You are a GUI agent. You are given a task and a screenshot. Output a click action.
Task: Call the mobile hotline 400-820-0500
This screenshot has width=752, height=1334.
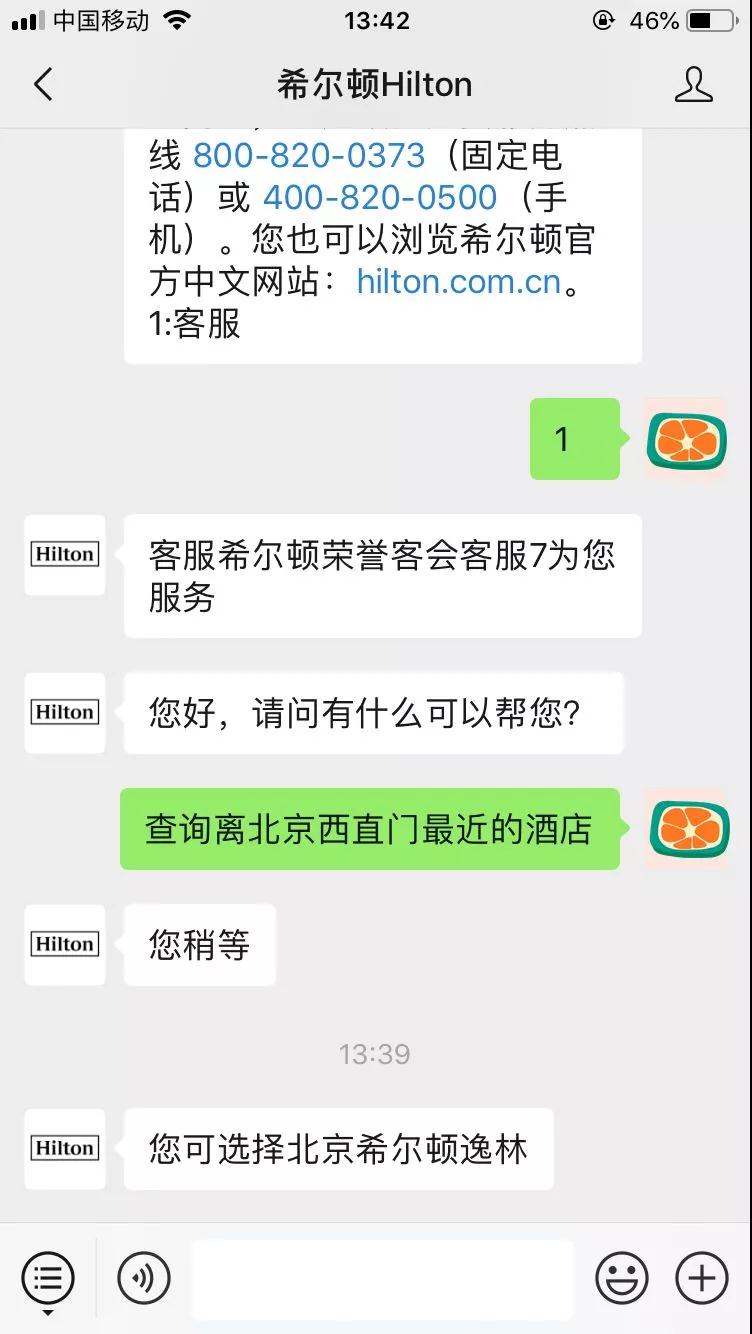pos(380,198)
